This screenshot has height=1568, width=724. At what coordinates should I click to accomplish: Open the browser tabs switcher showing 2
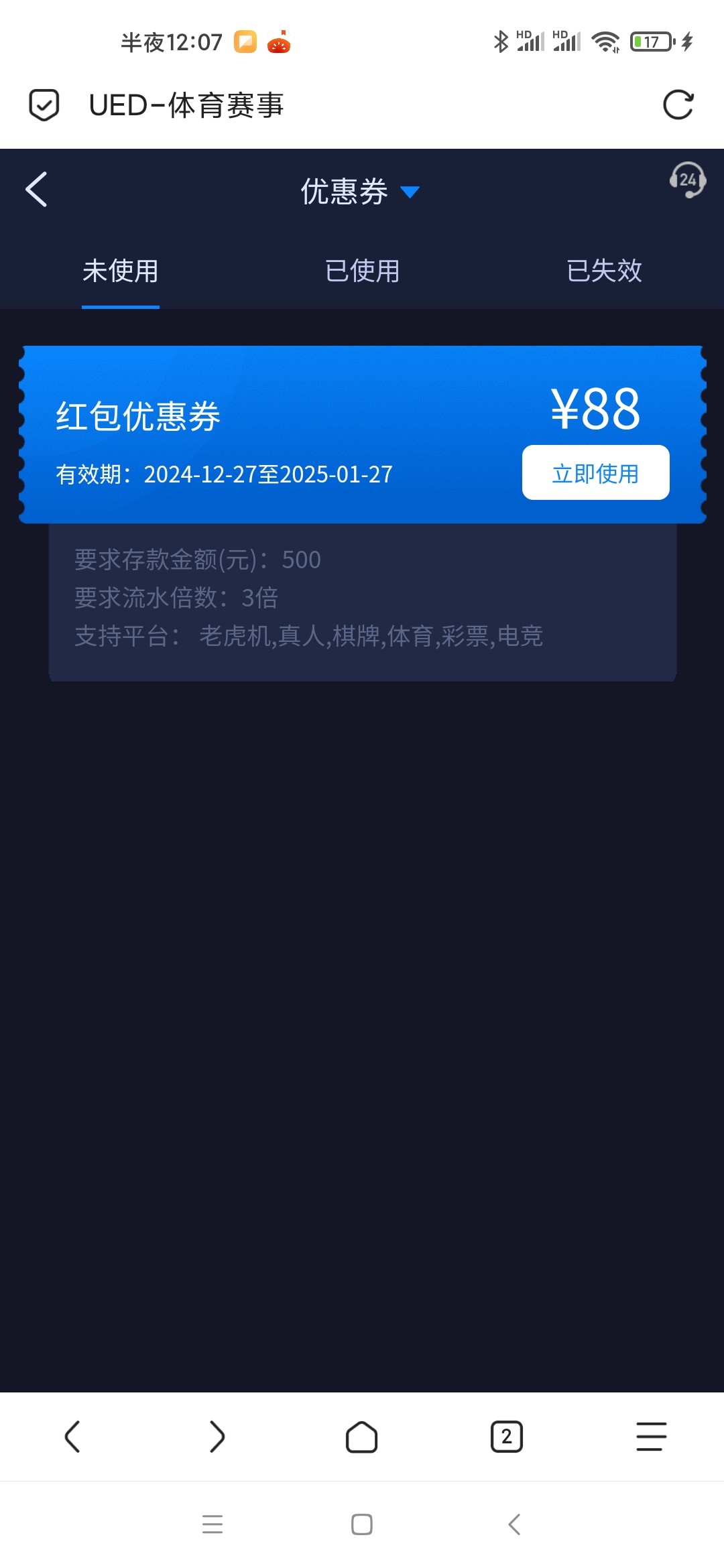(507, 1437)
